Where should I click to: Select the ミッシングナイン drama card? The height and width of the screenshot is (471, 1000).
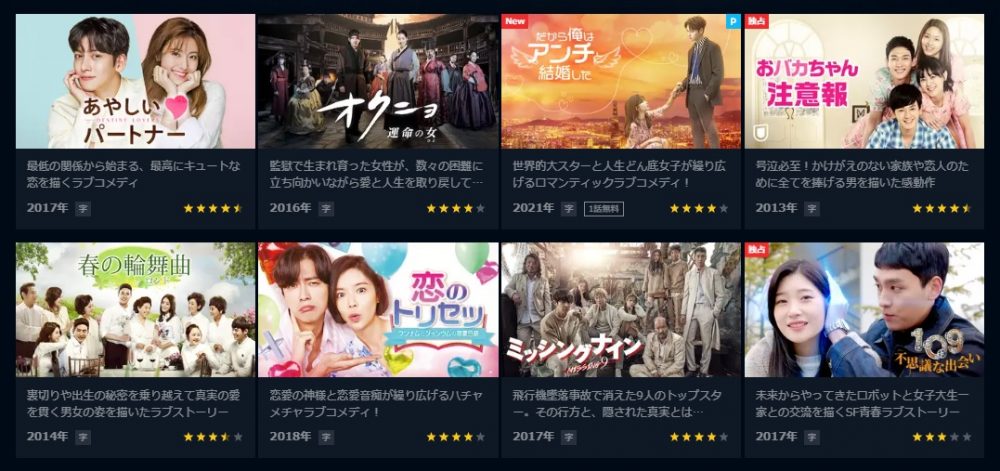(x=621, y=310)
